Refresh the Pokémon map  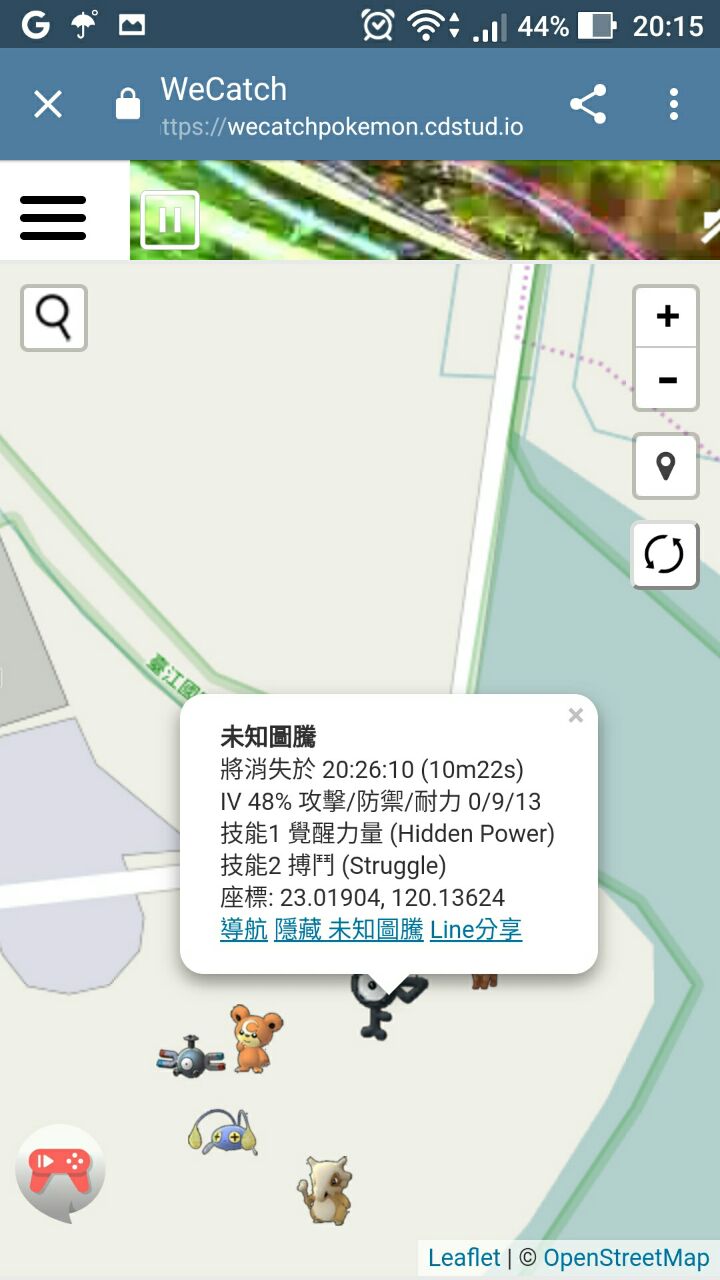click(665, 555)
